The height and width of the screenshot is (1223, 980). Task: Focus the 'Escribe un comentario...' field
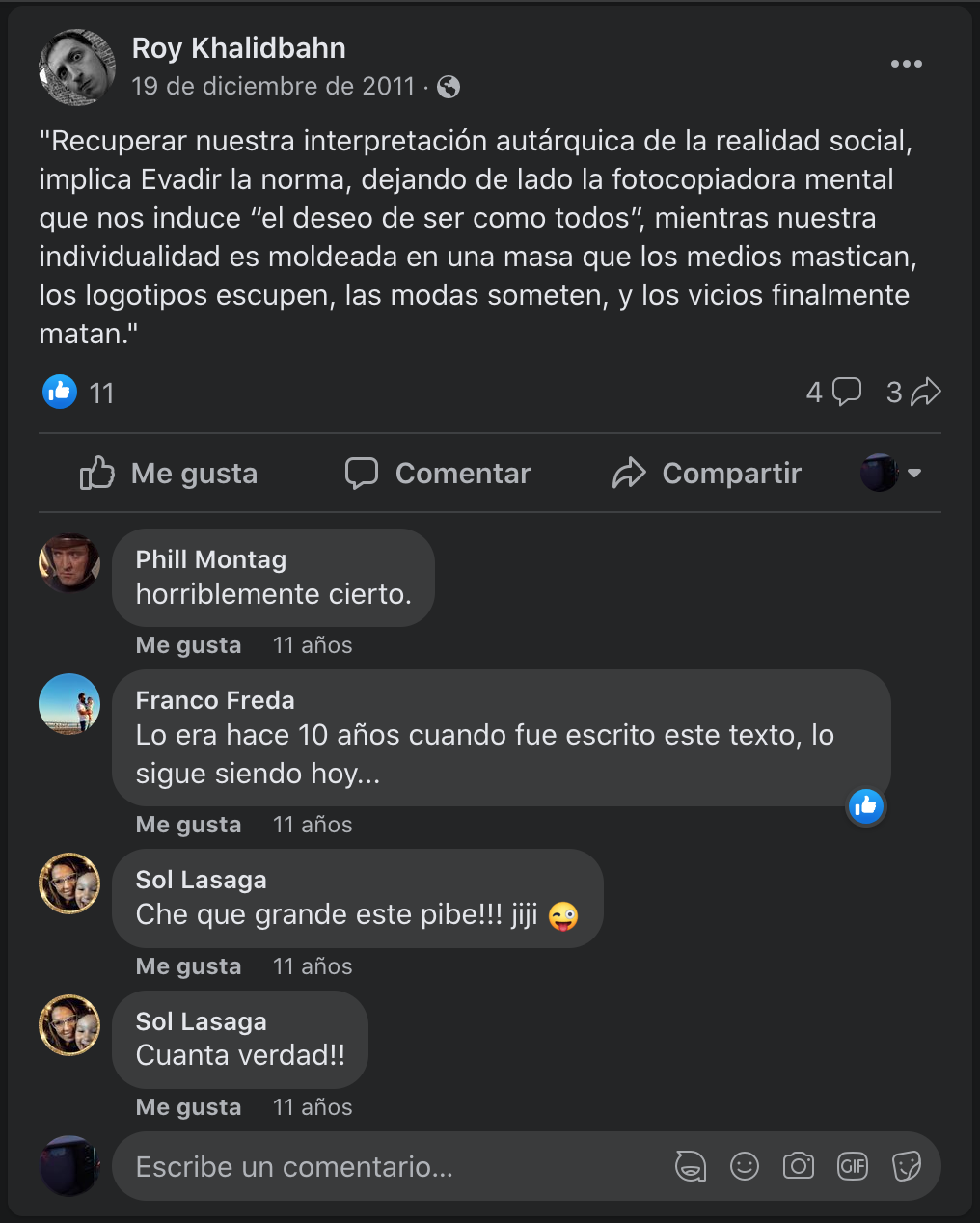coord(386,1167)
